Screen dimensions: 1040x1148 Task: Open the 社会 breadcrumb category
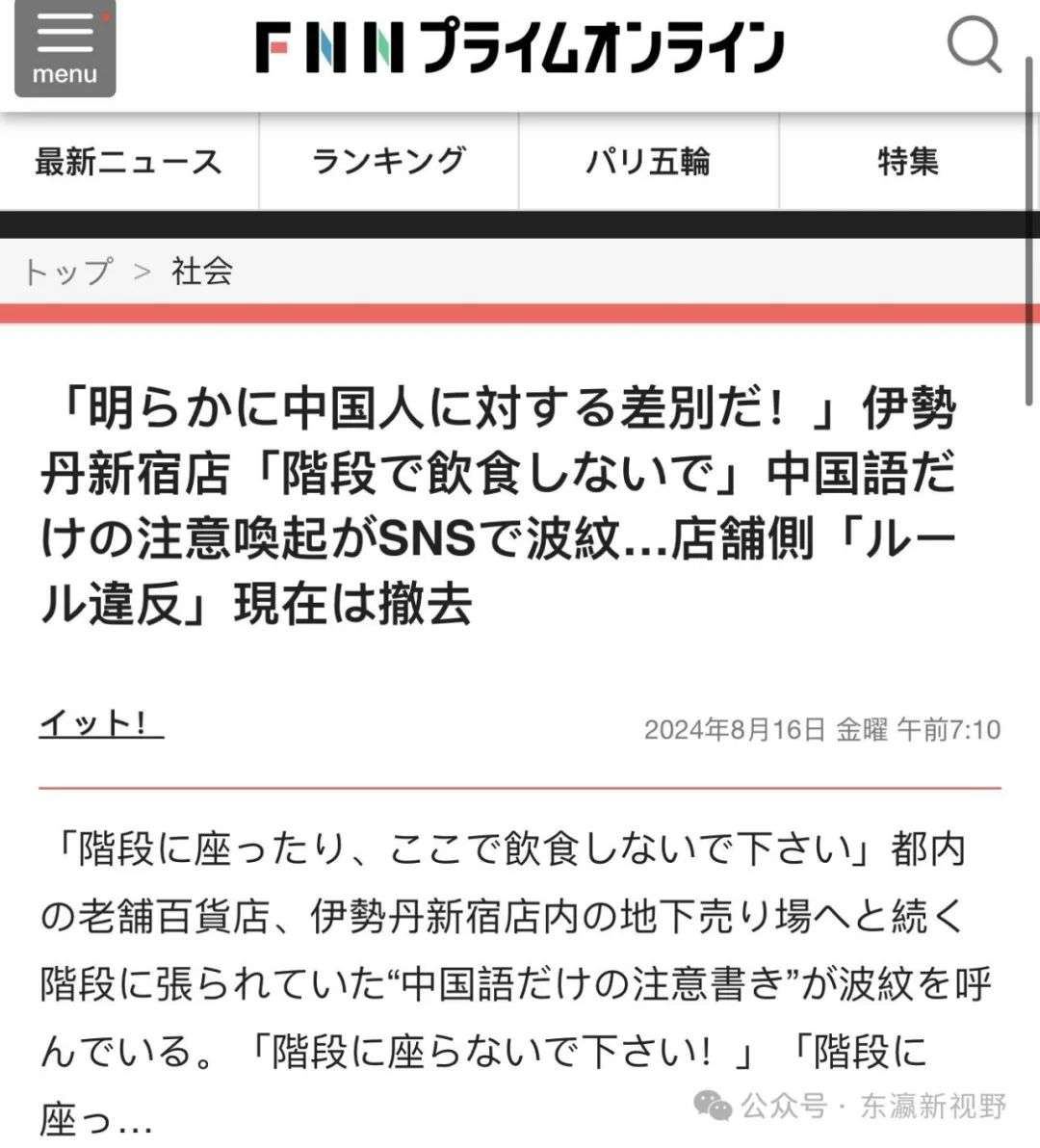pos(202,272)
